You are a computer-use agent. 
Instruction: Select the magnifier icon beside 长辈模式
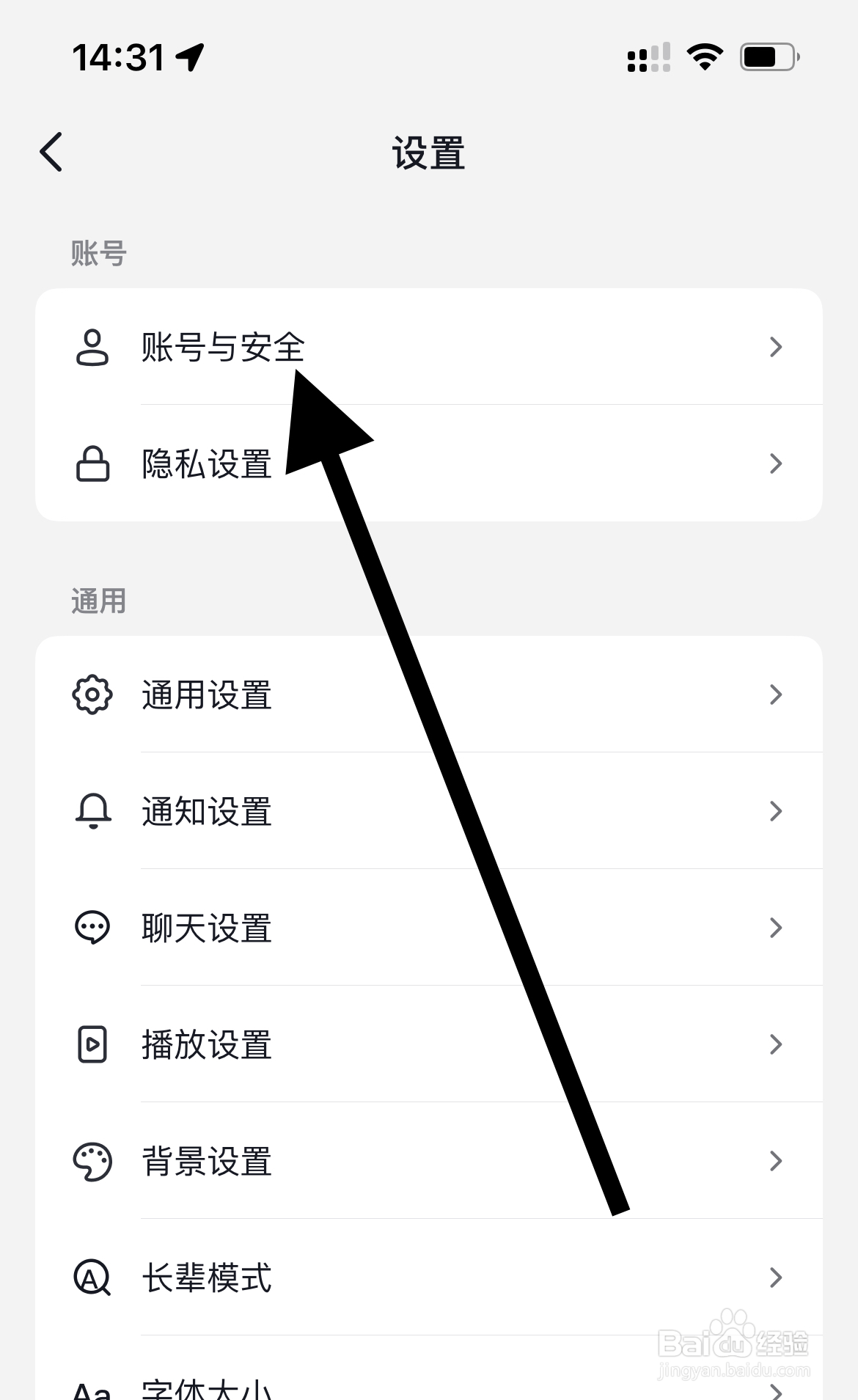(91, 1278)
